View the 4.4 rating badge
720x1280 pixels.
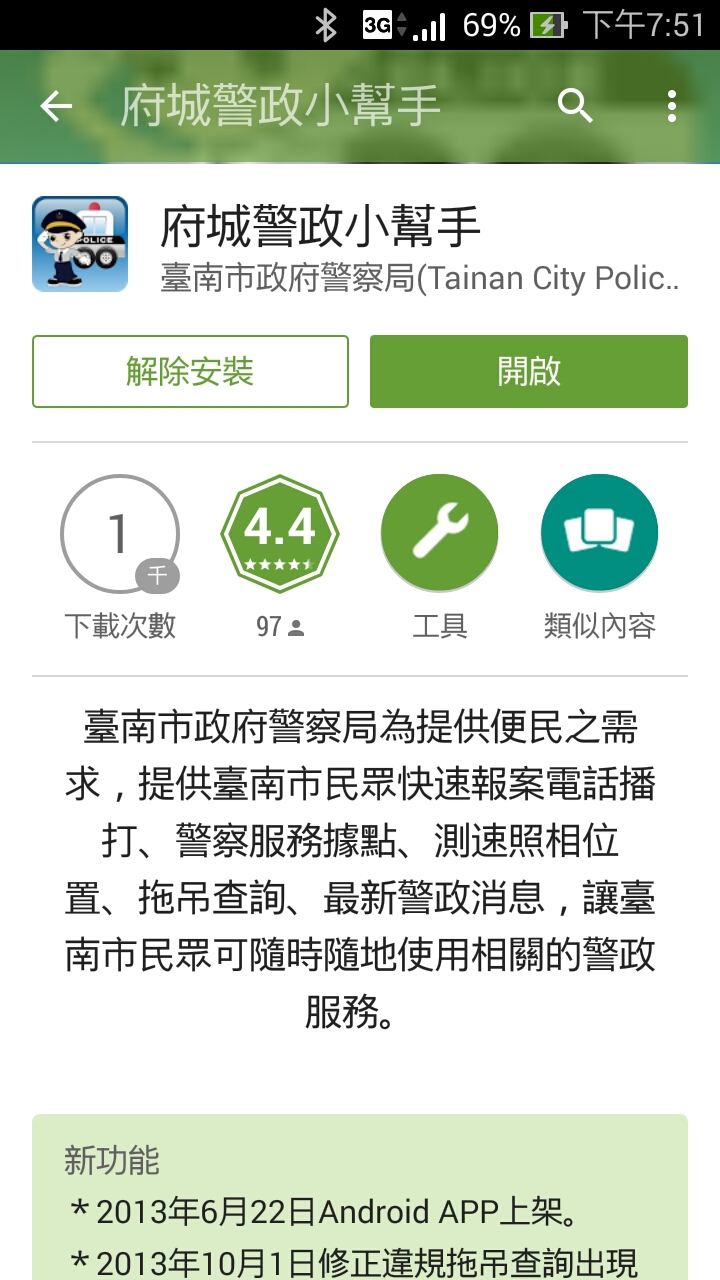(280, 533)
